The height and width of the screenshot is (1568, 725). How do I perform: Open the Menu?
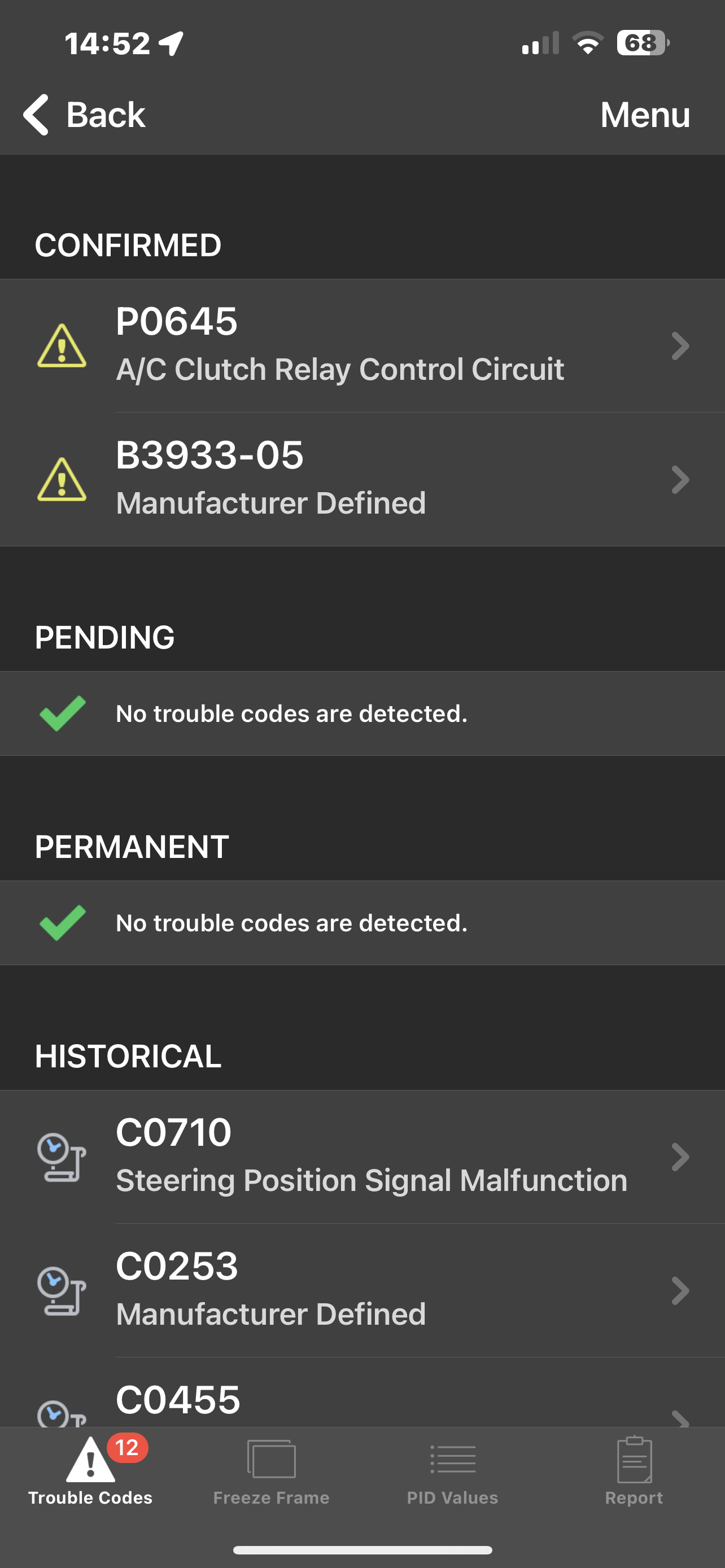tap(644, 115)
